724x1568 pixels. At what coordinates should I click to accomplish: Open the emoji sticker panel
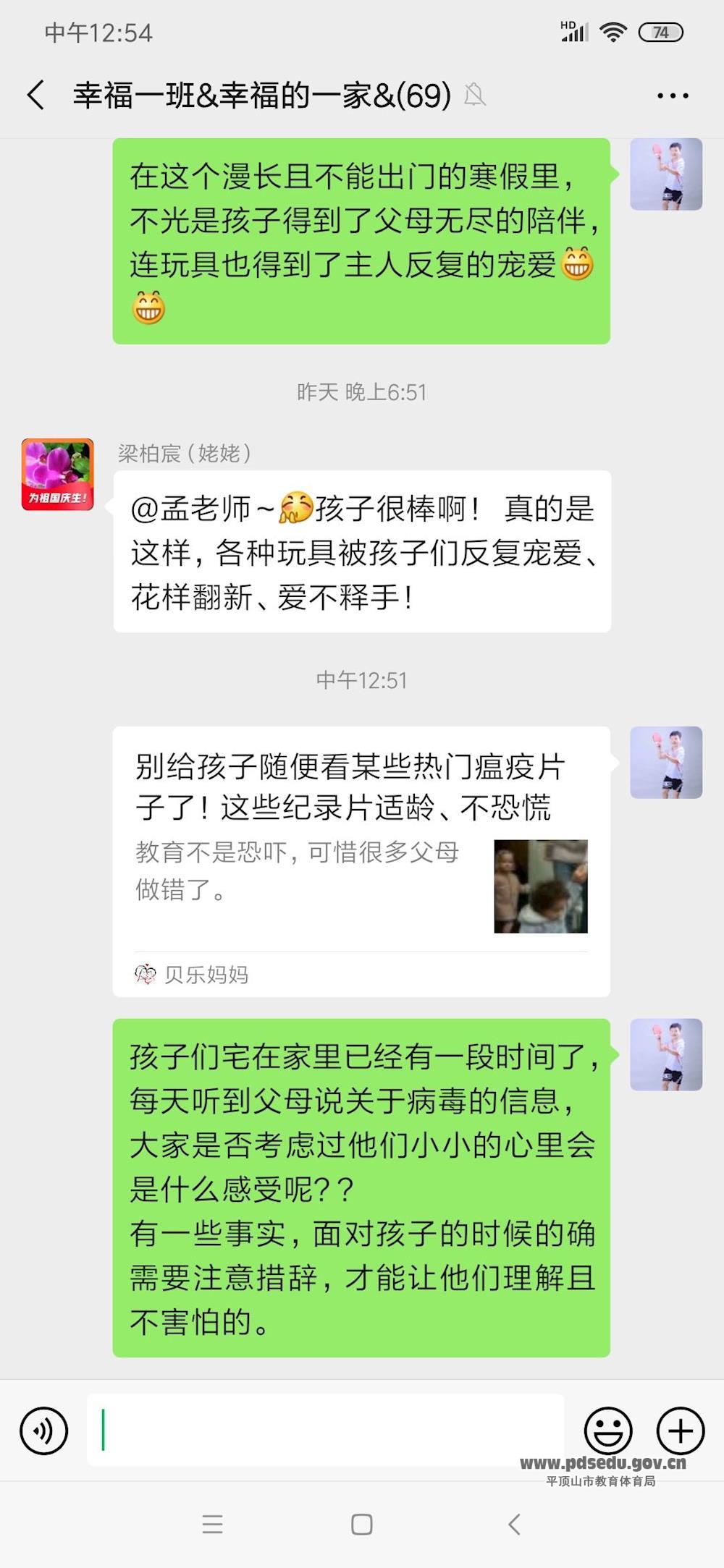(607, 1431)
